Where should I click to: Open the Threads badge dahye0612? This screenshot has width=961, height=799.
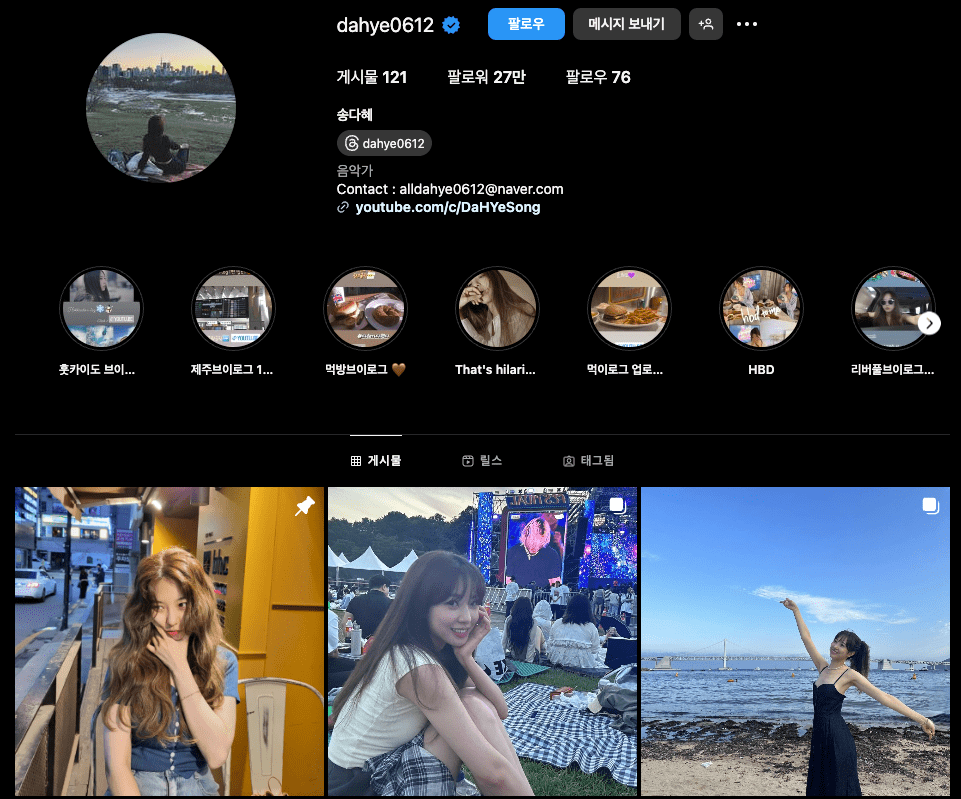pyautogui.click(x=384, y=143)
